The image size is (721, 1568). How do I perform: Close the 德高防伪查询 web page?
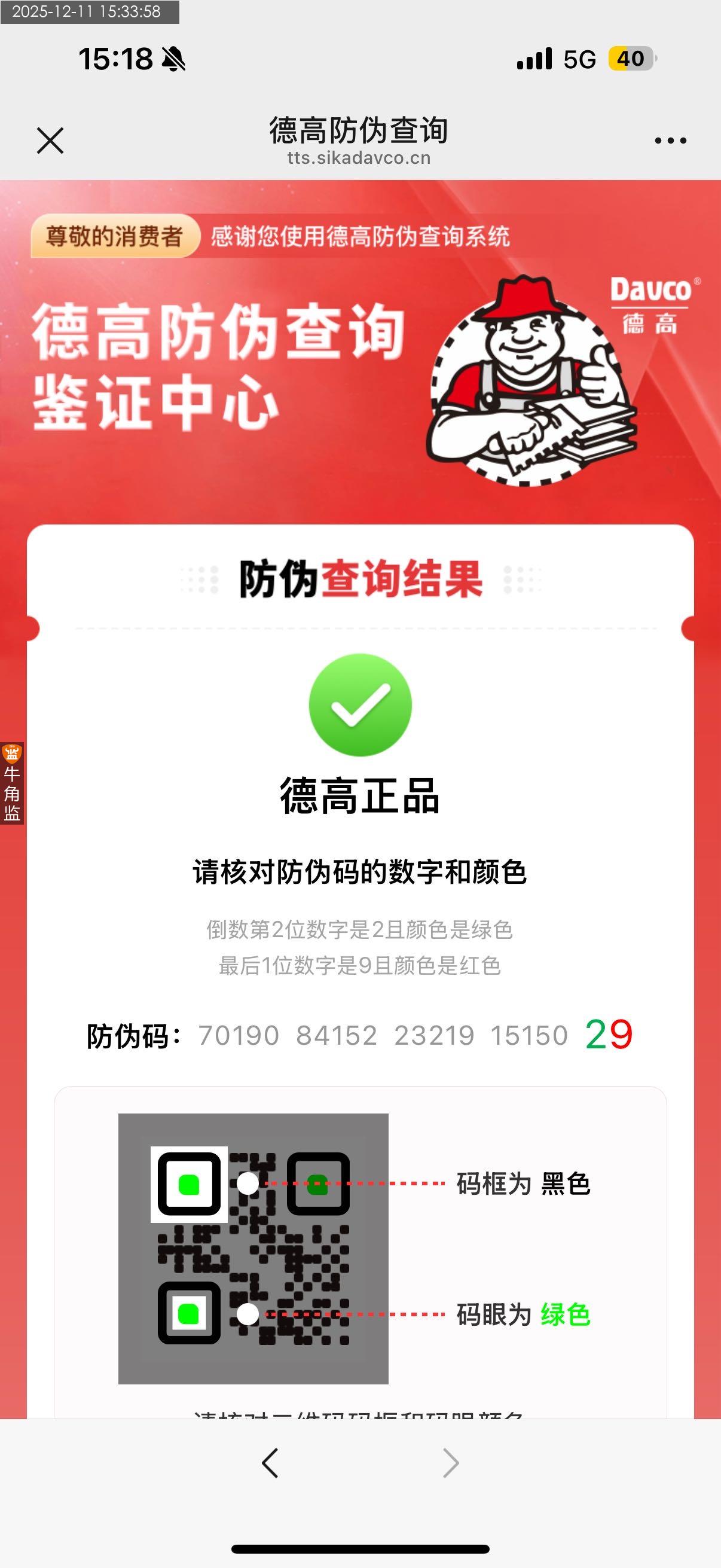50,141
